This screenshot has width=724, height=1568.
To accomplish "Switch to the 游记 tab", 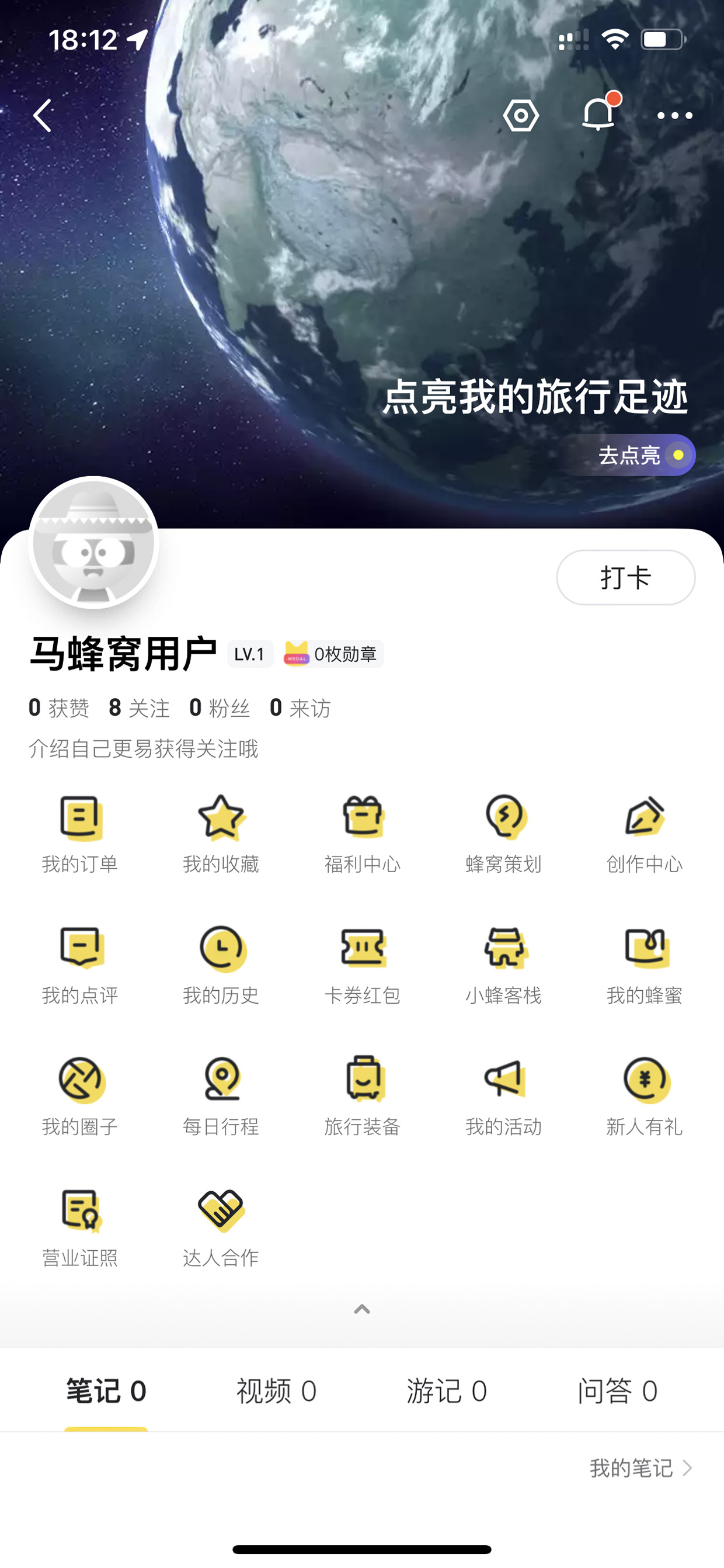I will pos(447,1391).
